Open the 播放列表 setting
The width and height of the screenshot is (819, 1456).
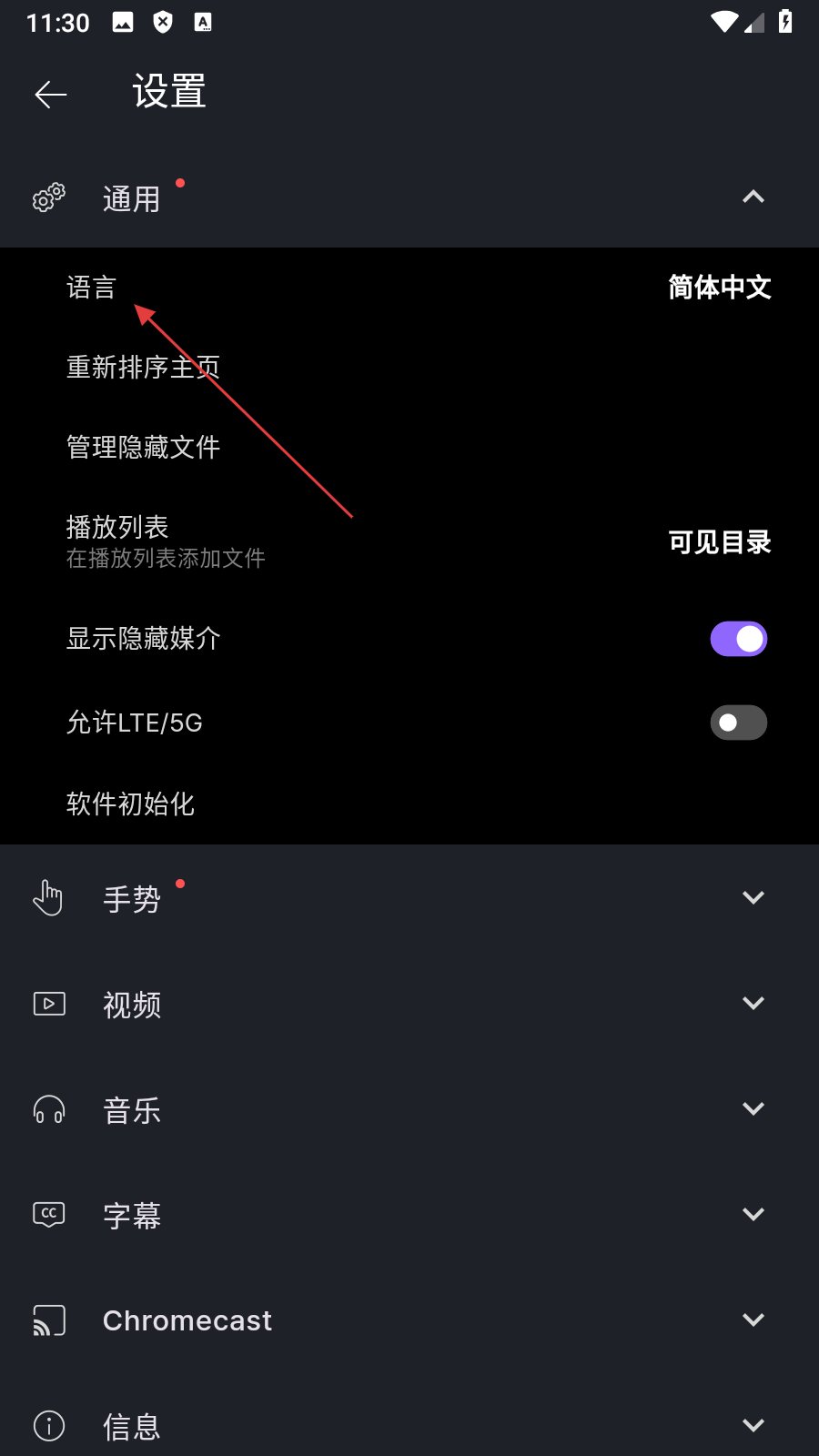pyautogui.click(x=409, y=541)
